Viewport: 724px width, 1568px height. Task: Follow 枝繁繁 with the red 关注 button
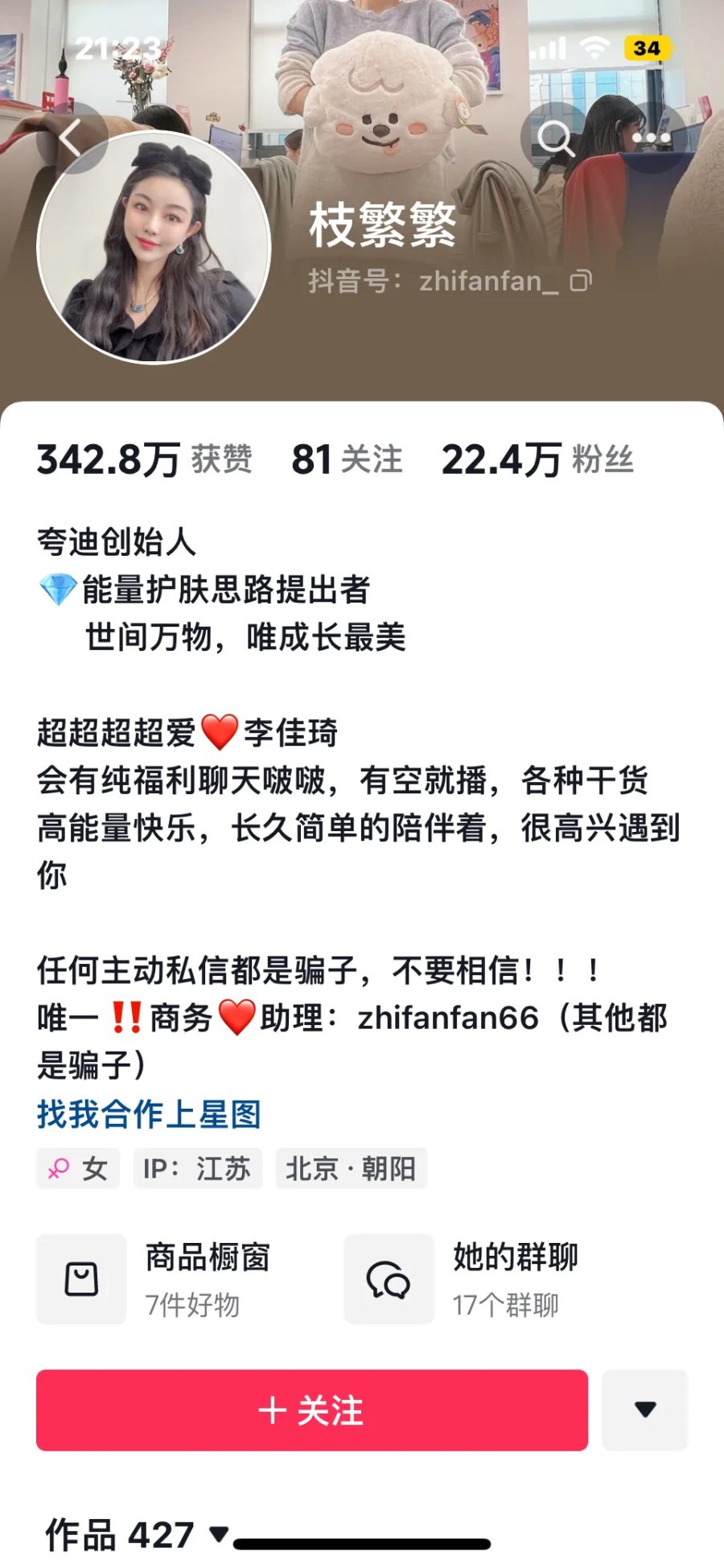[x=312, y=1410]
